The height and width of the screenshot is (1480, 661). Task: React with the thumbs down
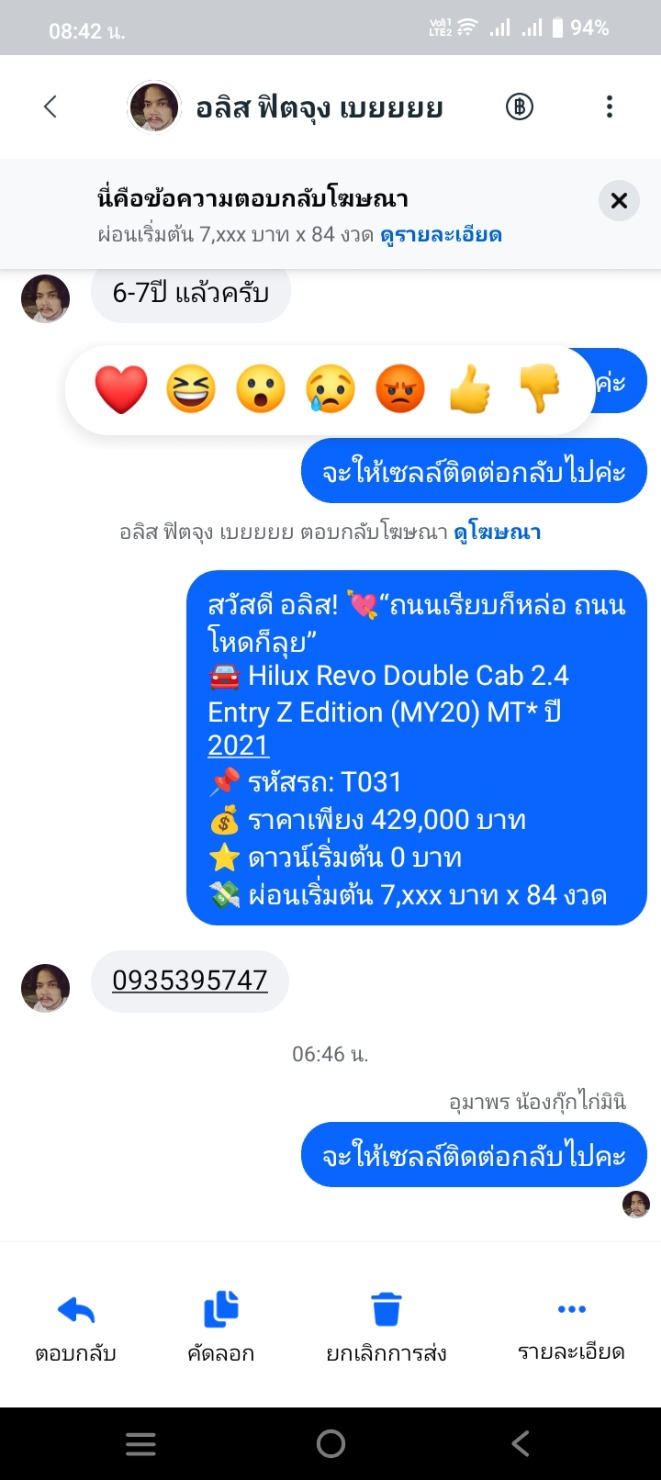pos(539,389)
